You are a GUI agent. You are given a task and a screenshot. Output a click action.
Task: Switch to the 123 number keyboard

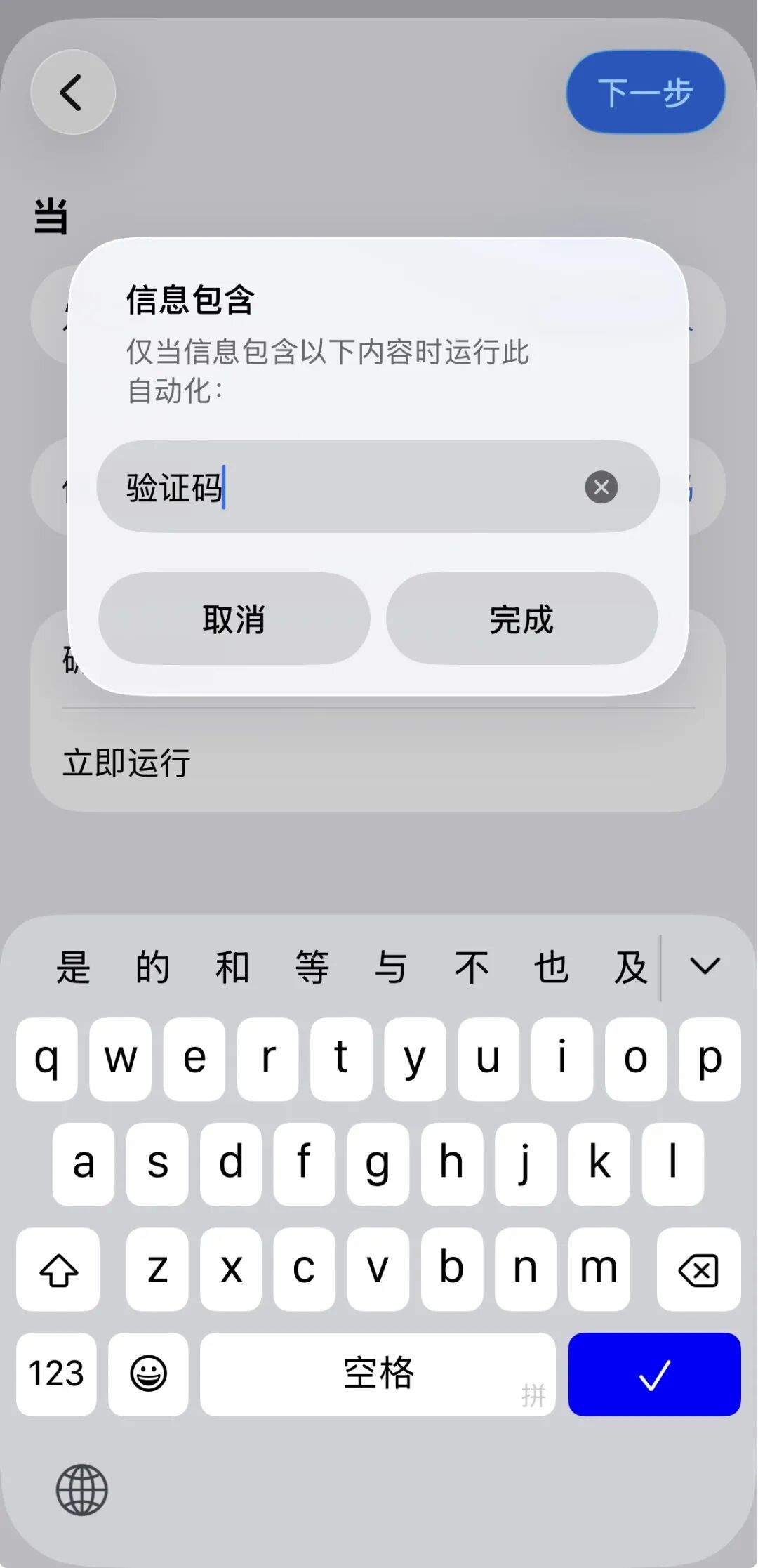click(x=56, y=1373)
